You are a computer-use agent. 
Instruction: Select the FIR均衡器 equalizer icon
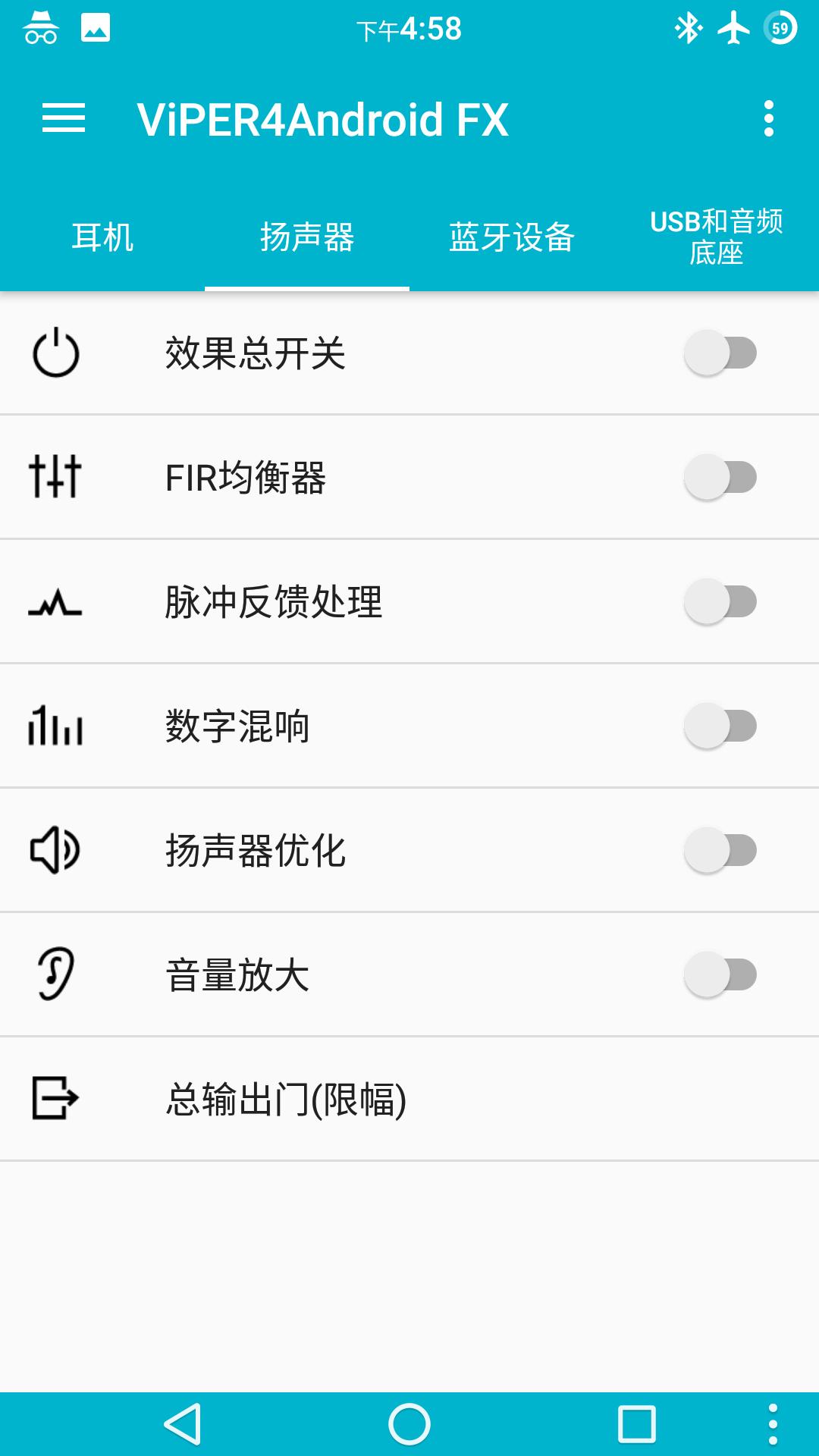pos(53,478)
